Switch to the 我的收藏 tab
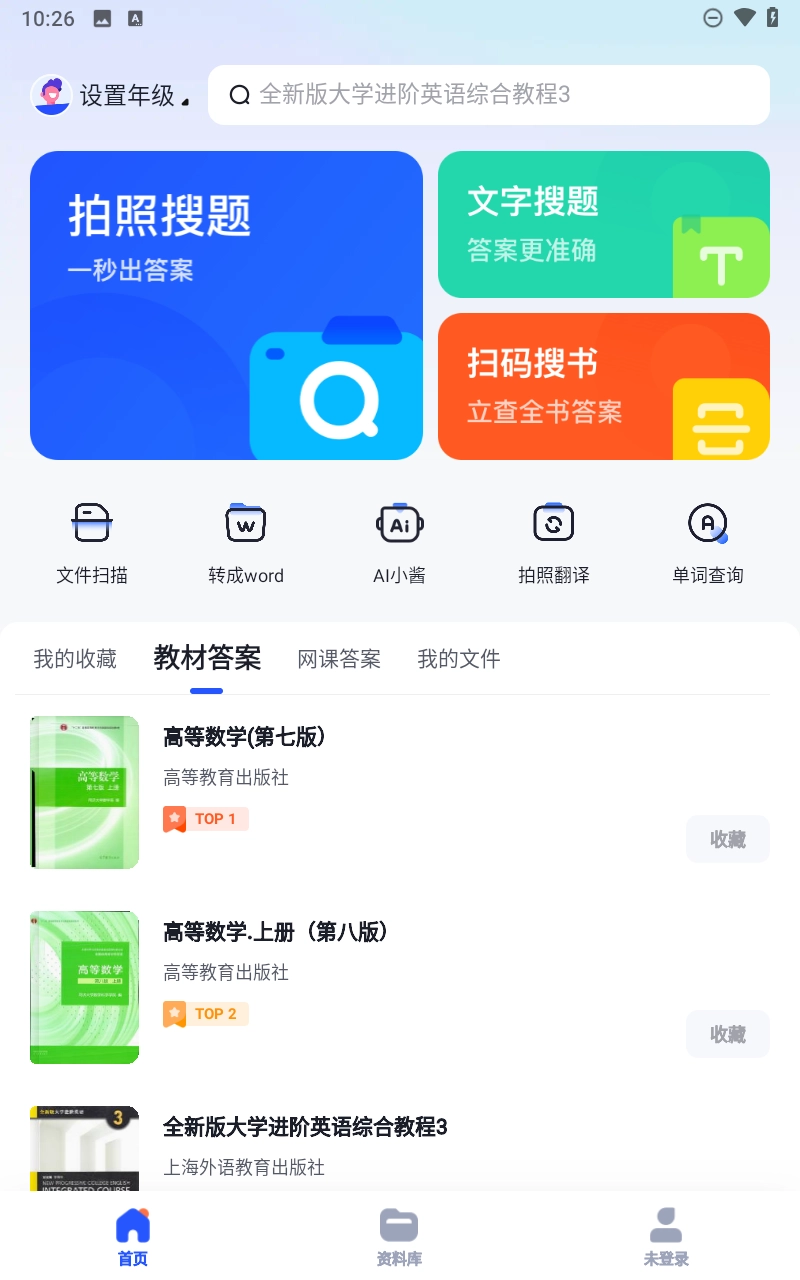 tap(74, 659)
